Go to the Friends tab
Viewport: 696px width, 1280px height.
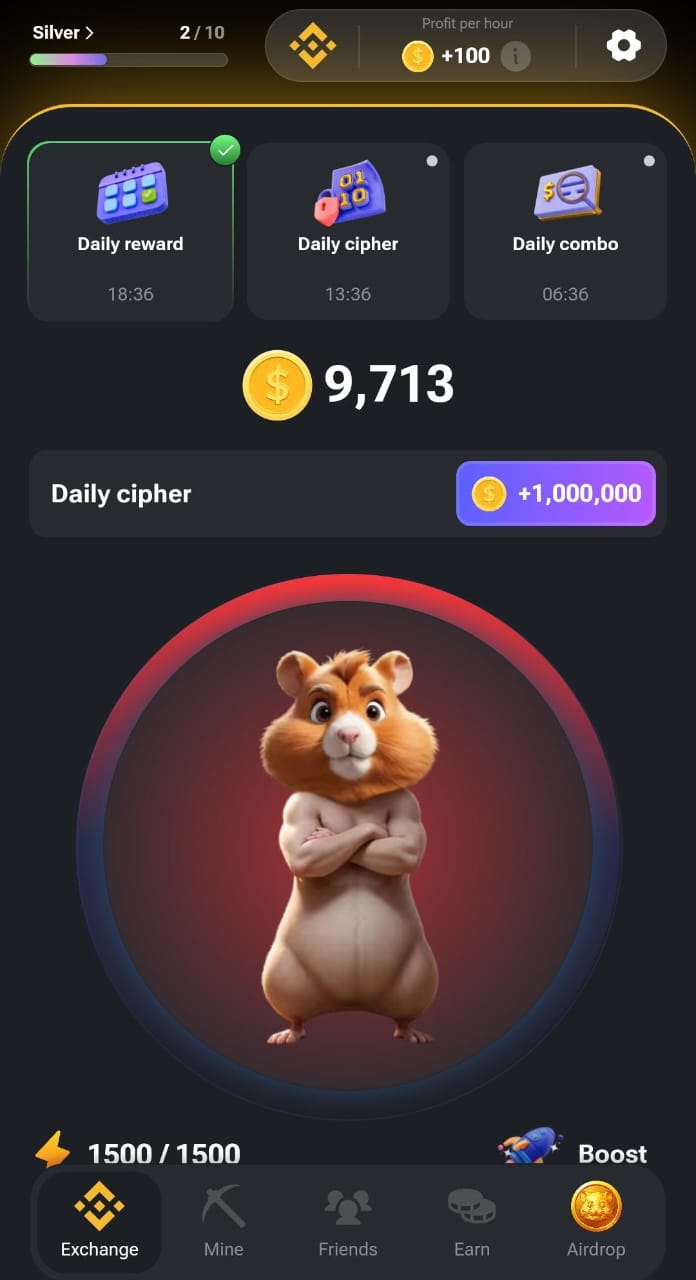(348, 1220)
